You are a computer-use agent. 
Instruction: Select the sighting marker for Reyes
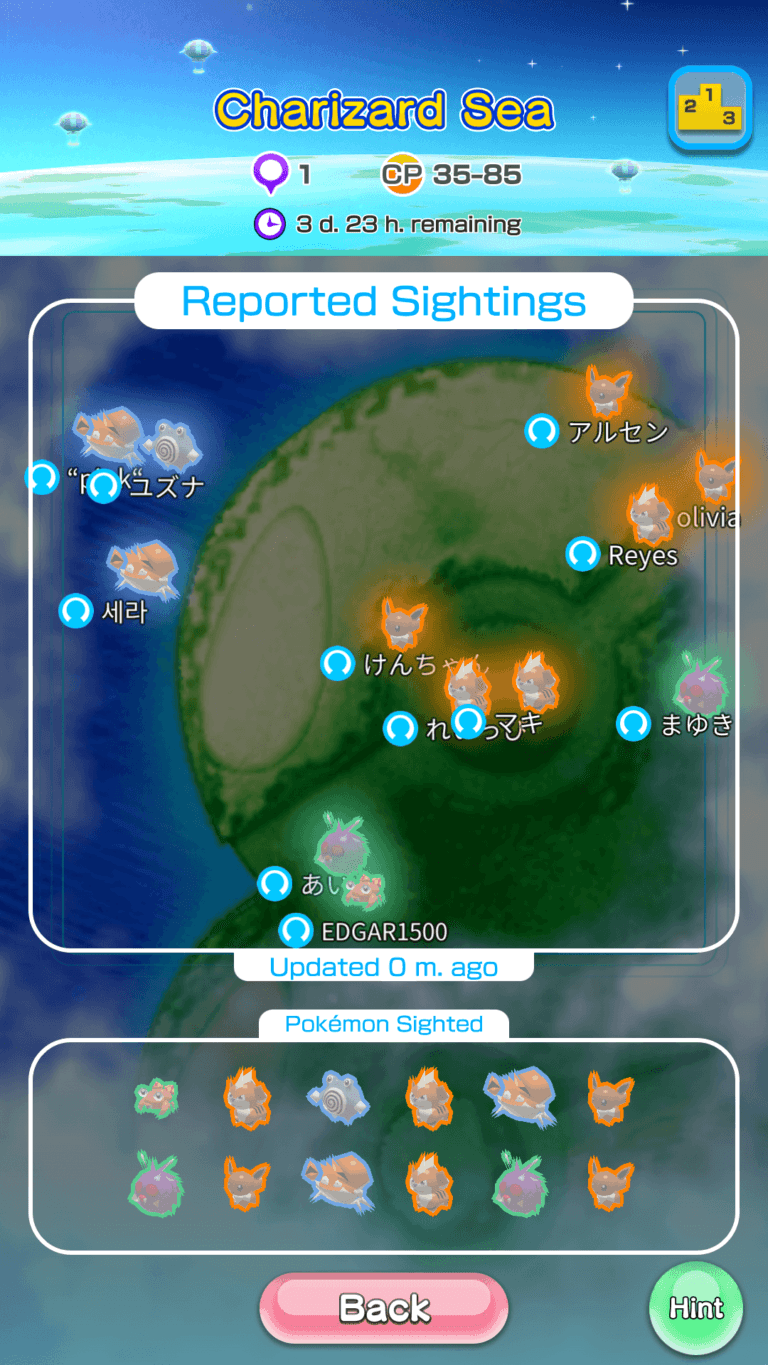coord(583,554)
